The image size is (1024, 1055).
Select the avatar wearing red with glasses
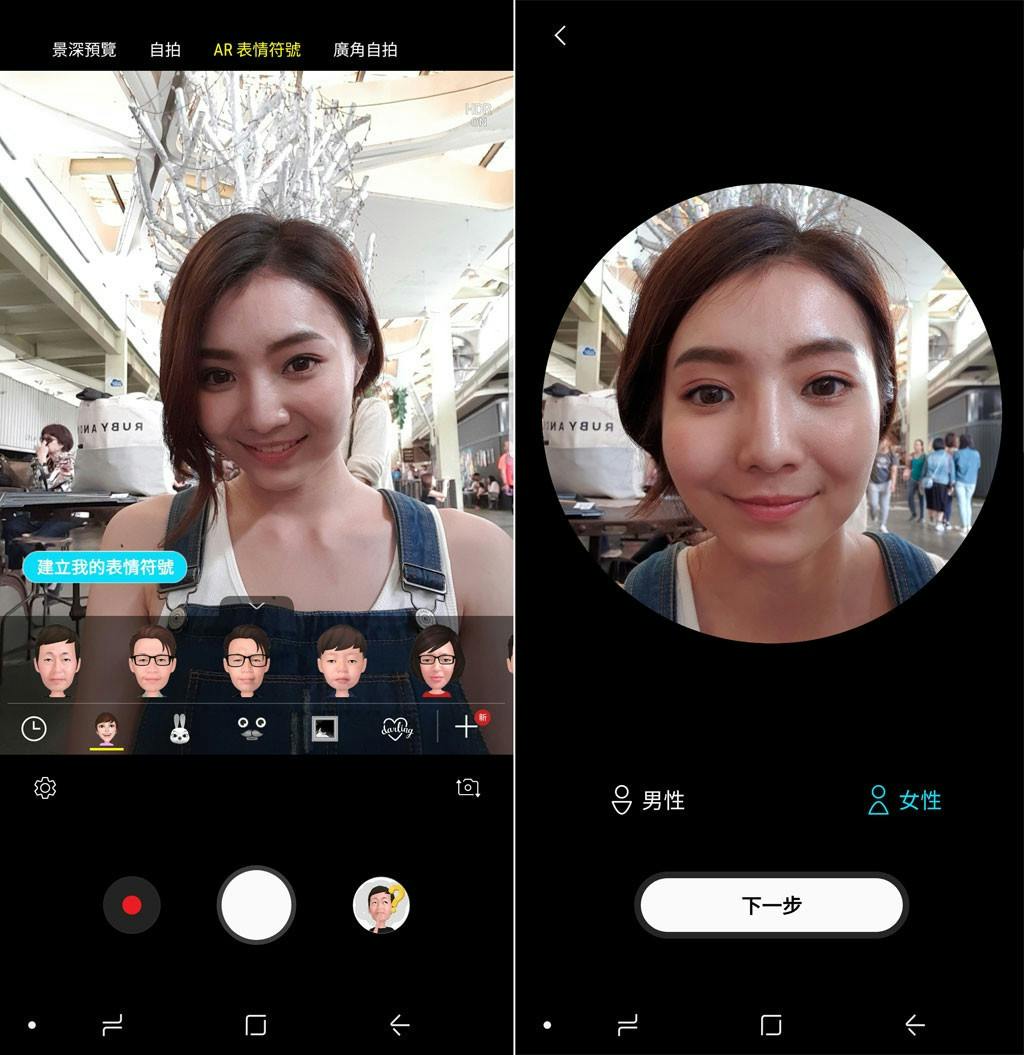437,661
